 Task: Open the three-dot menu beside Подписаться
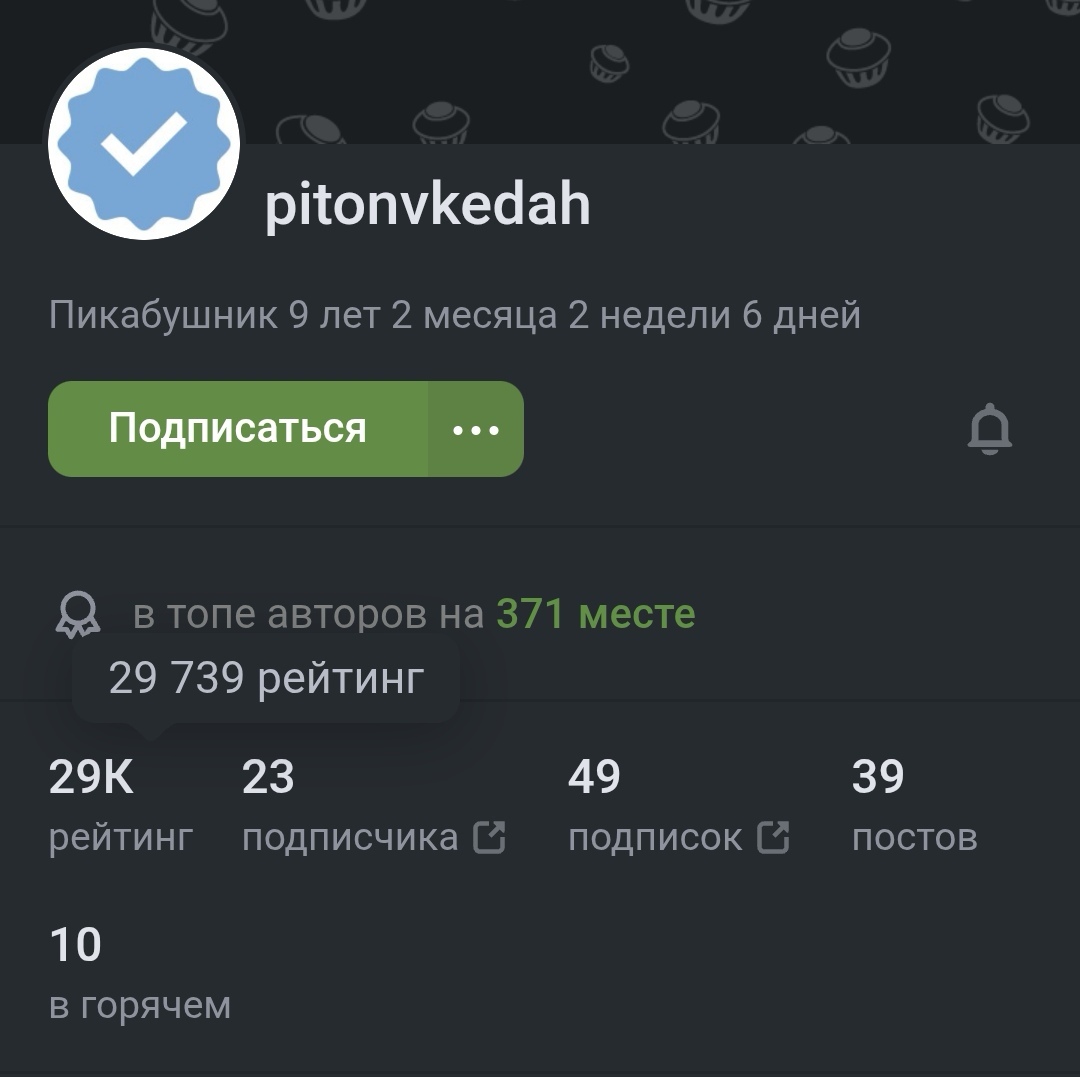(x=476, y=429)
